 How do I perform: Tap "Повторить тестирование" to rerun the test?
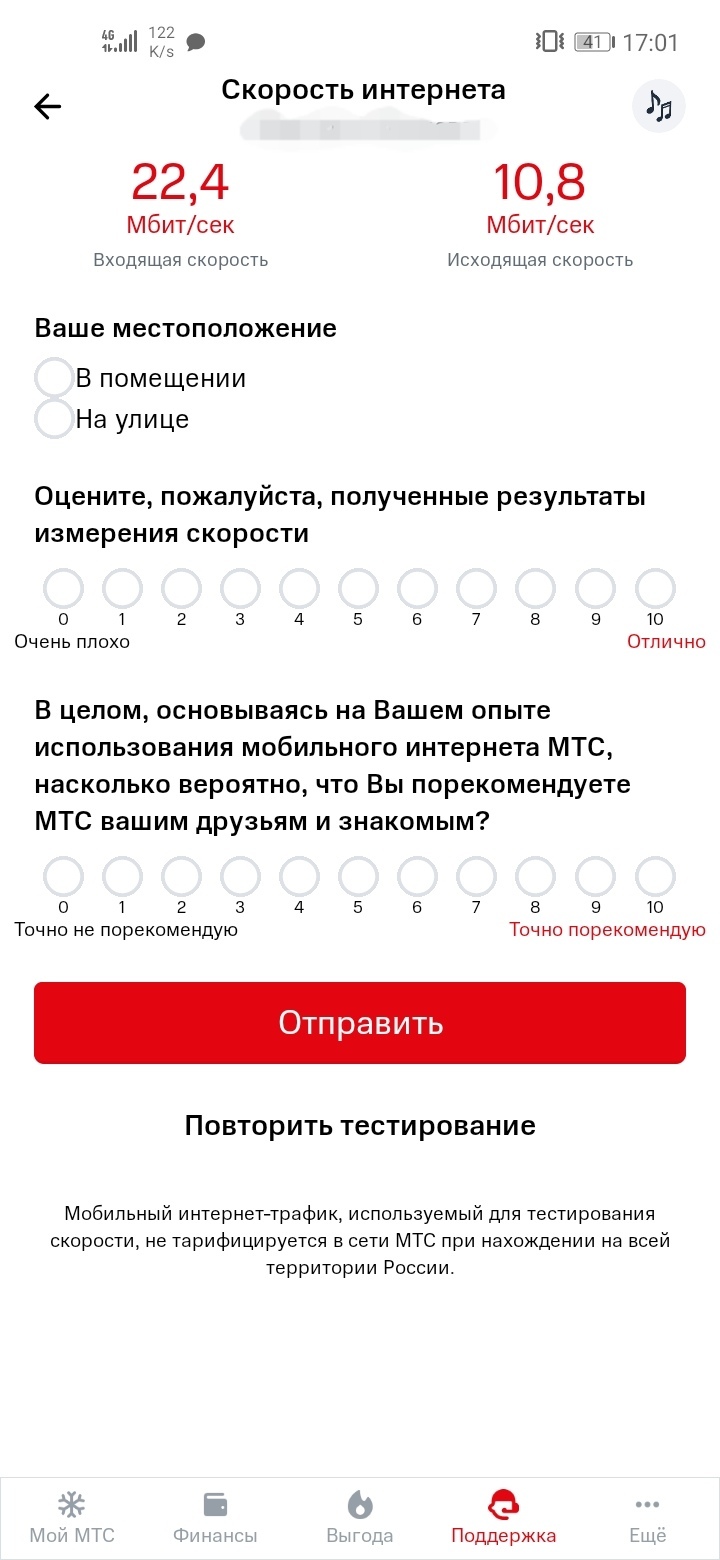360,1125
